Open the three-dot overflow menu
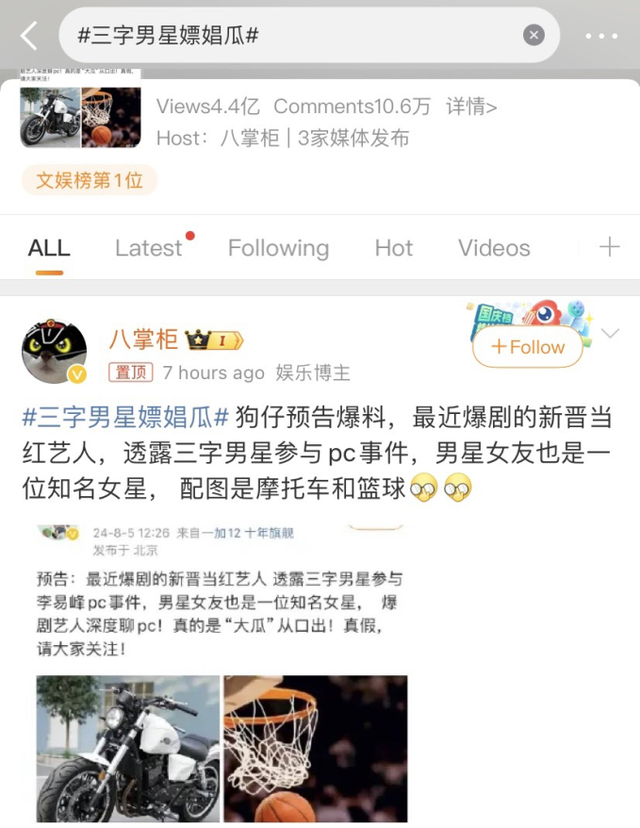The image size is (640, 828). click(601, 36)
